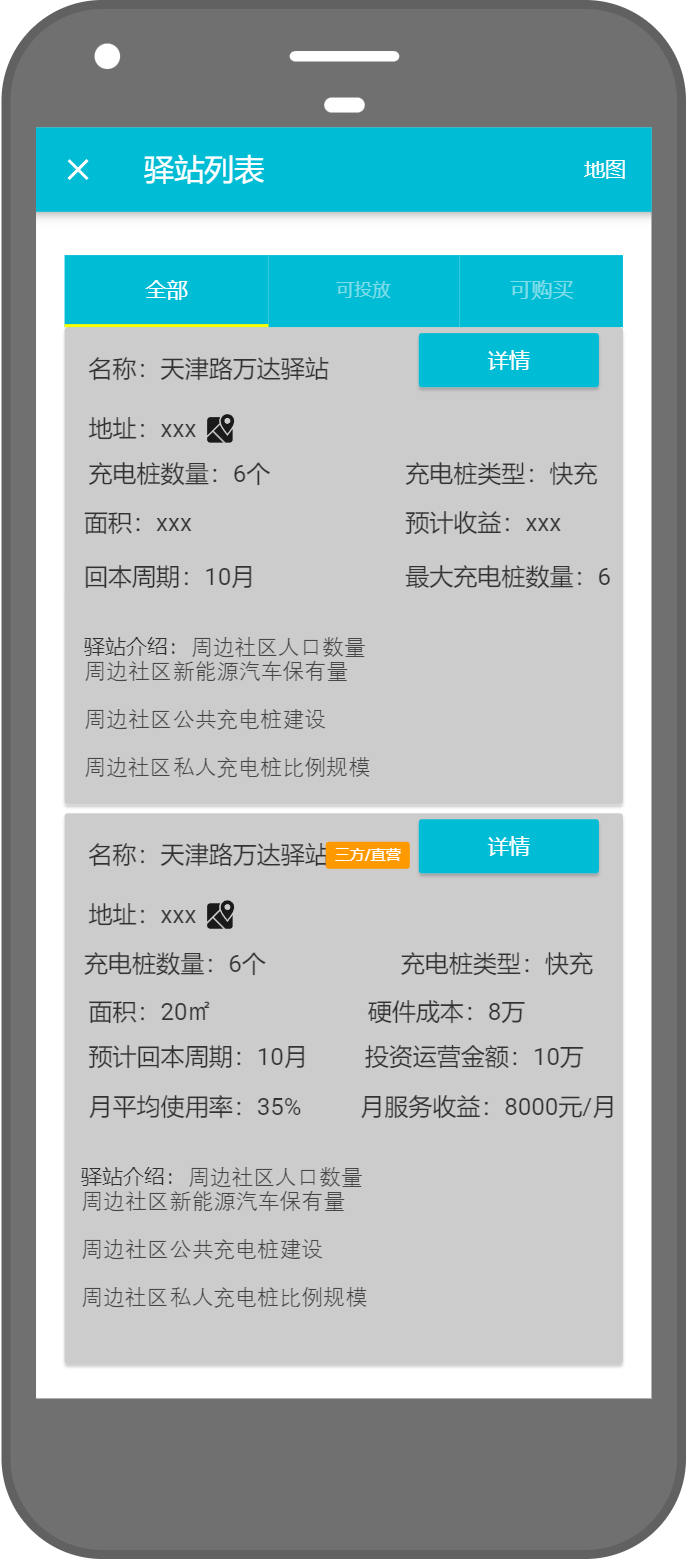Viewport: 687px width, 1560px height.
Task: Open 详情 for the first station card
Action: point(508,361)
